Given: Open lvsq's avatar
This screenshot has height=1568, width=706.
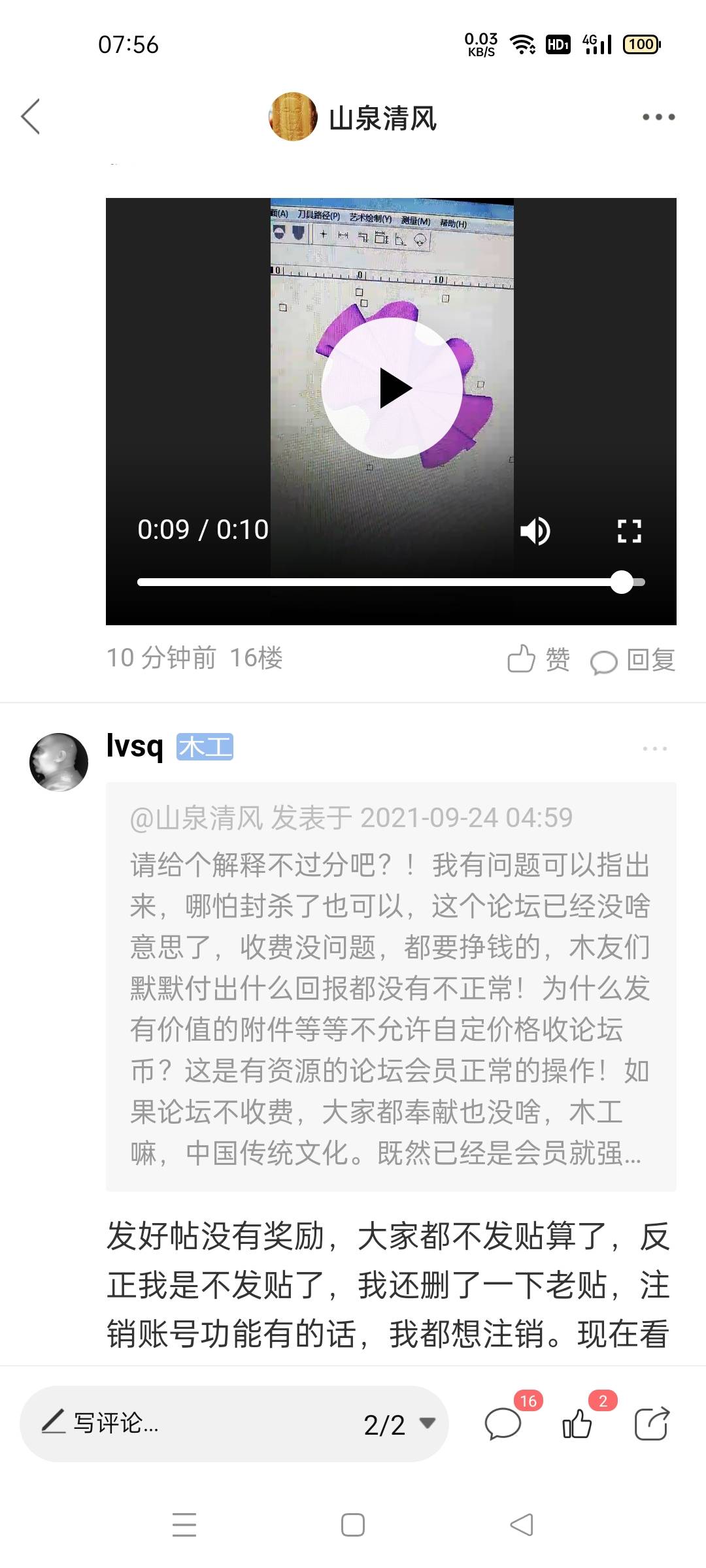Looking at the screenshot, I should pyautogui.click(x=59, y=762).
